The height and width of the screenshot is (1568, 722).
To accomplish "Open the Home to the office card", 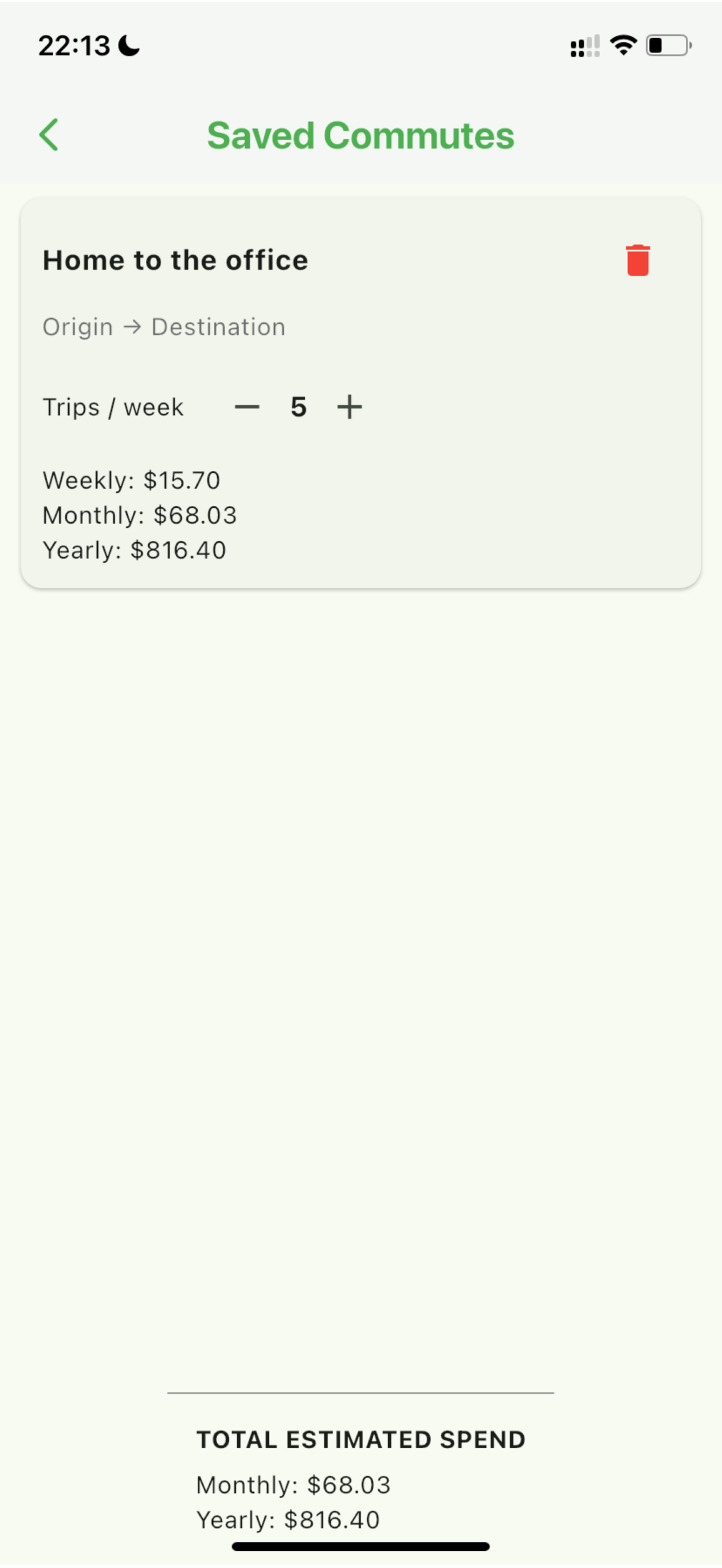I will tap(175, 261).
